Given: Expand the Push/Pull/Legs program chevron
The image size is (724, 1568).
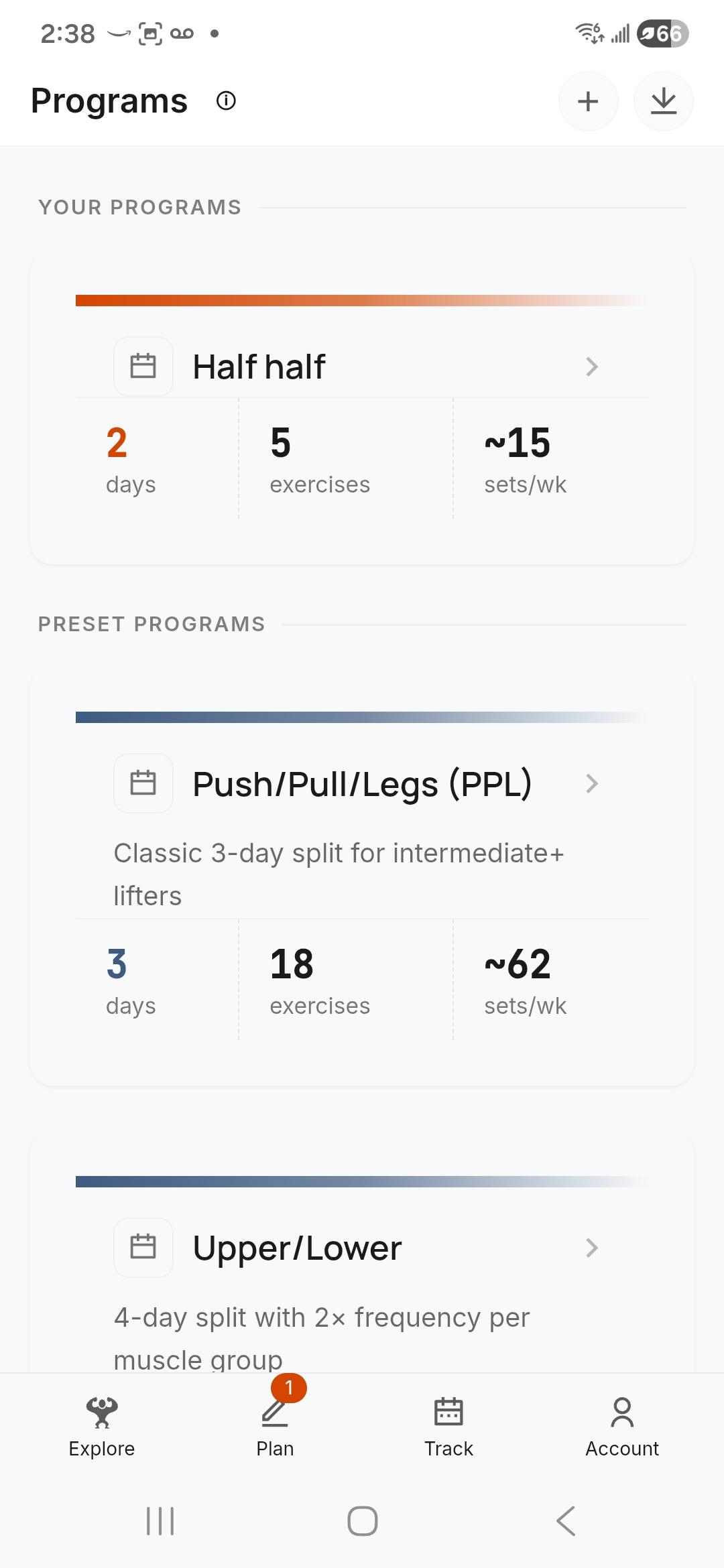Looking at the screenshot, I should (593, 783).
